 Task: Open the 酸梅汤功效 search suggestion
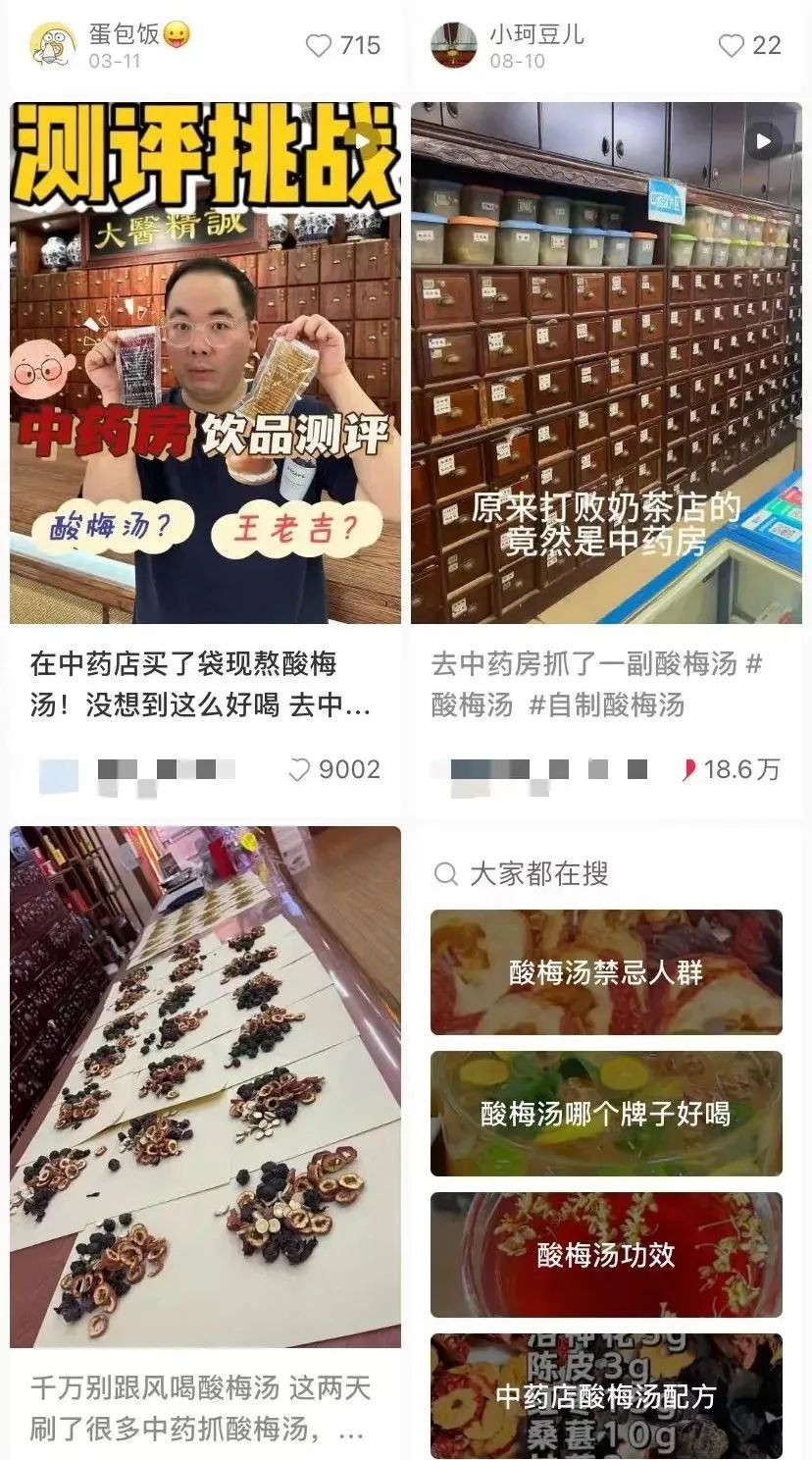(x=606, y=1255)
